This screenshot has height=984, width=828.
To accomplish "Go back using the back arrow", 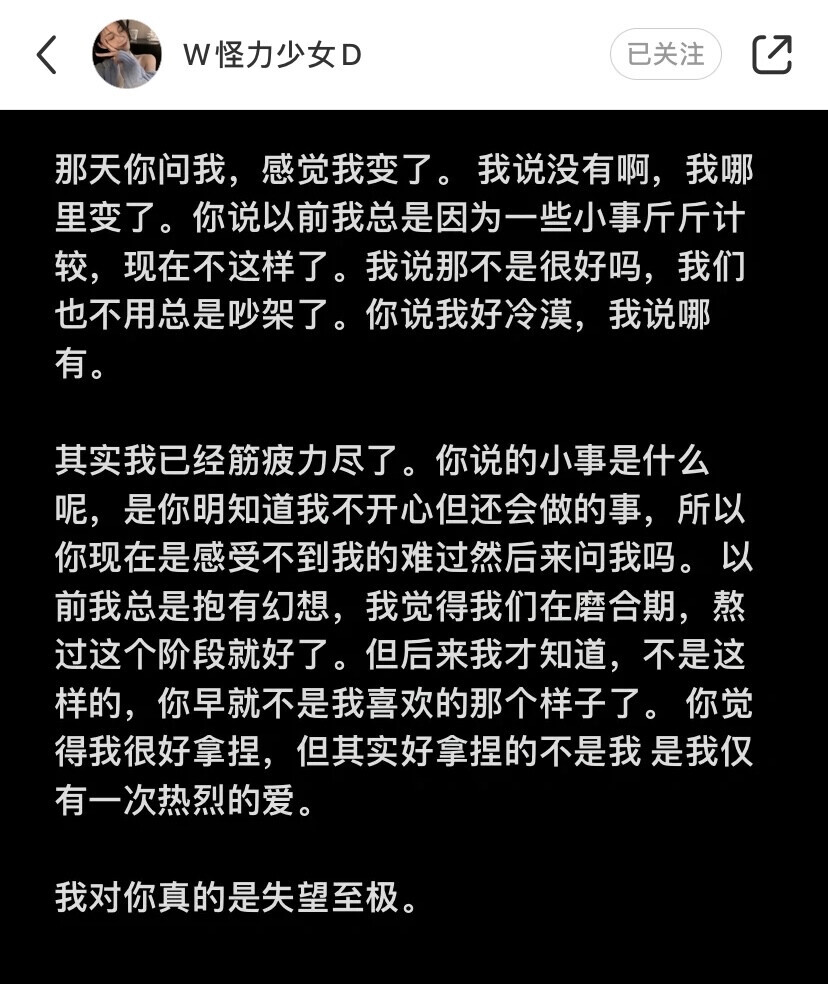I will tap(46, 55).
